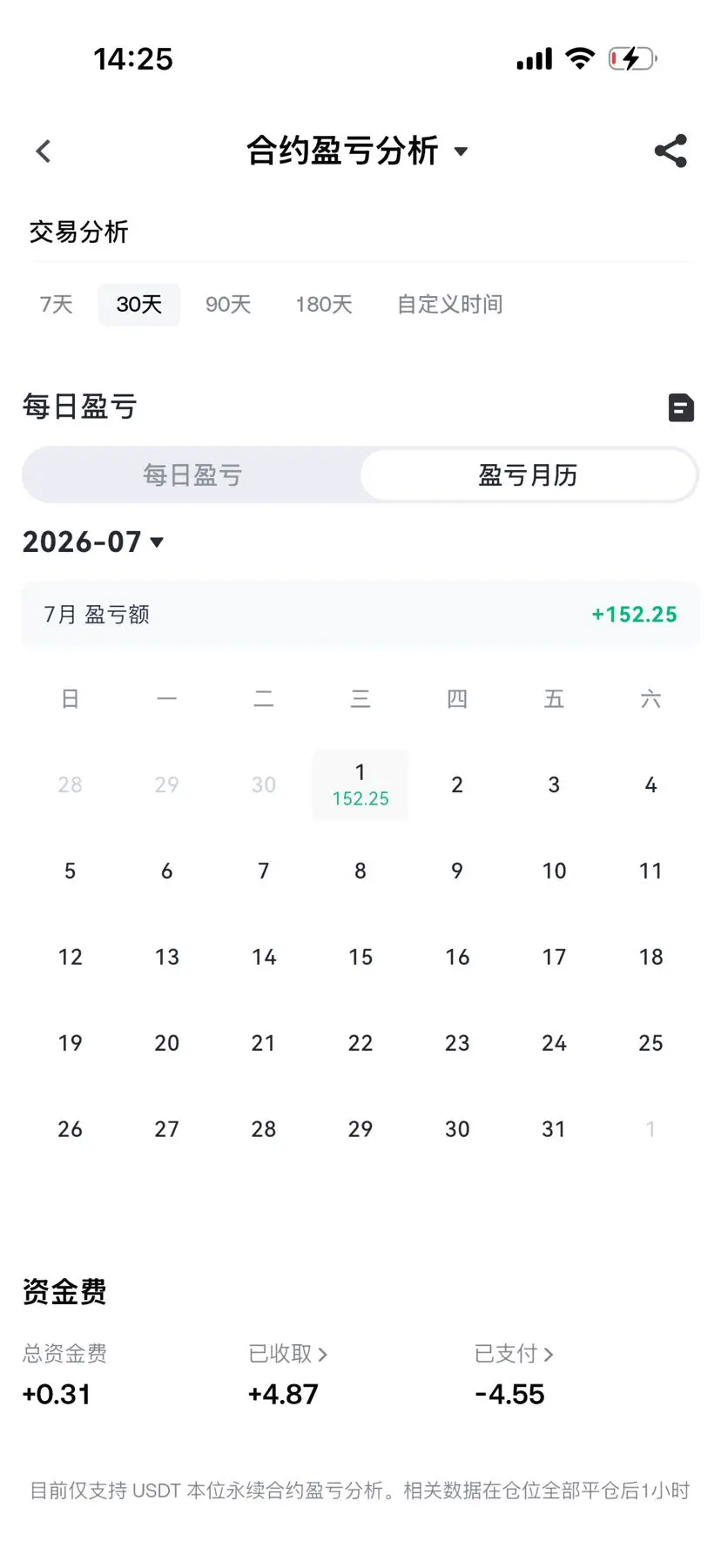Tap July 1 with 152.25 profit

(x=360, y=784)
